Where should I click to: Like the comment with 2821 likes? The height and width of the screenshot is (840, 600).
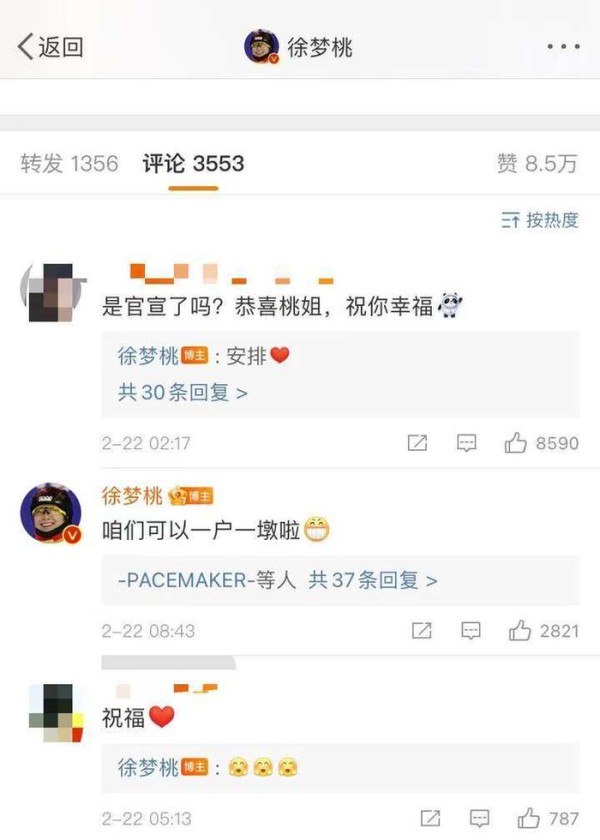click(520, 631)
